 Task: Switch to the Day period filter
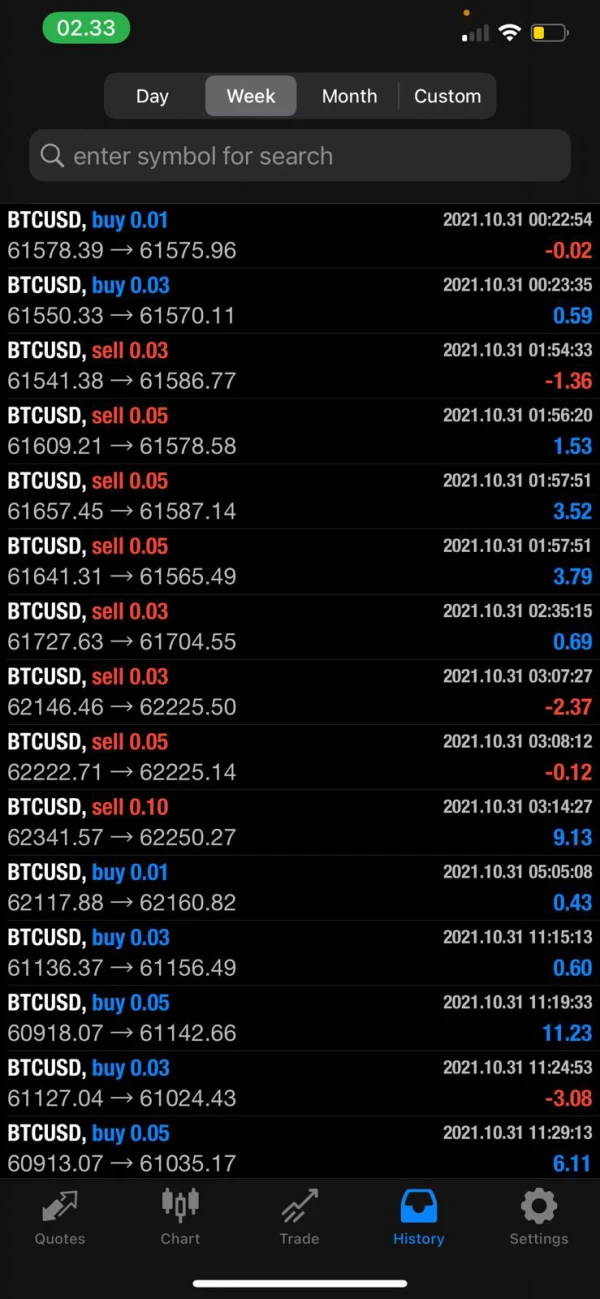[152, 96]
